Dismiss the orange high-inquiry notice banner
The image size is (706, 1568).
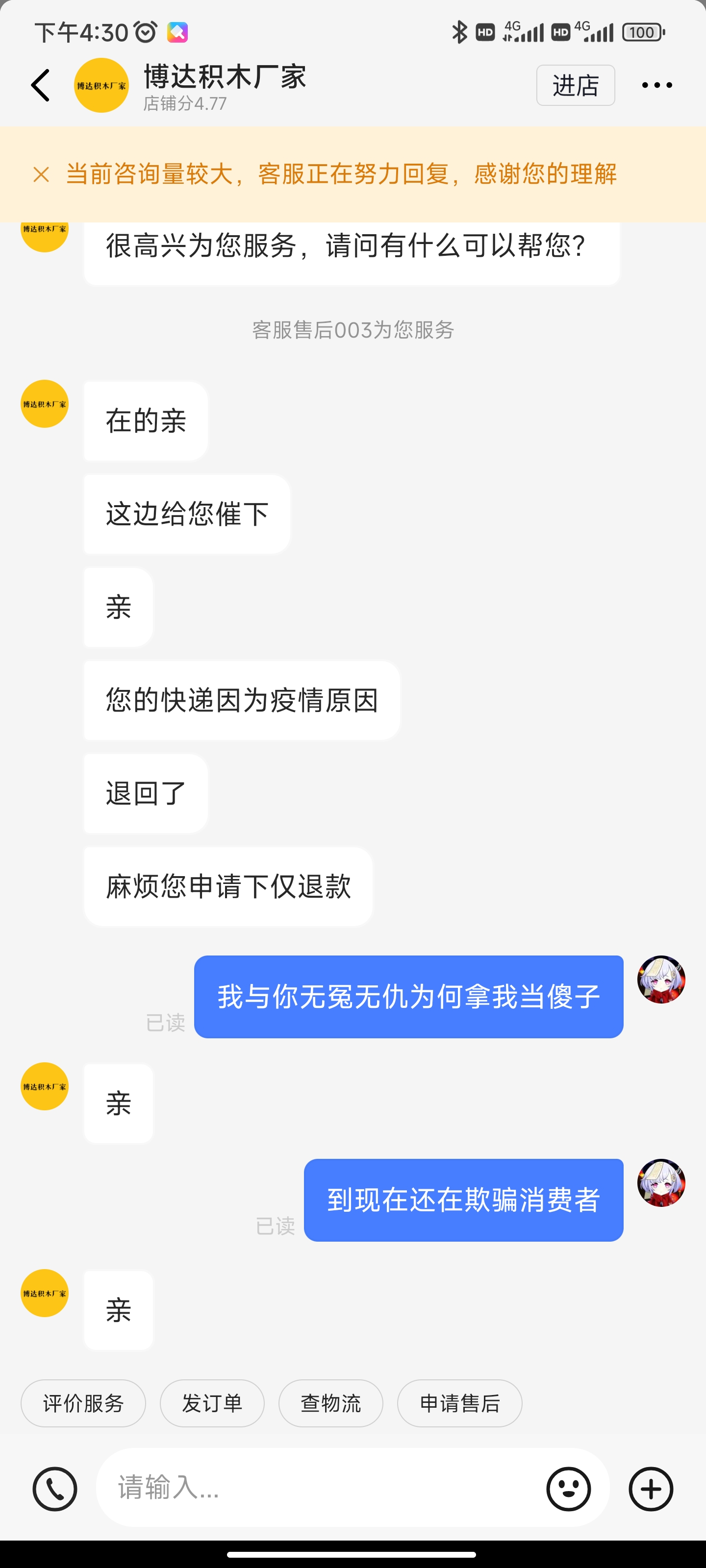[x=41, y=175]
